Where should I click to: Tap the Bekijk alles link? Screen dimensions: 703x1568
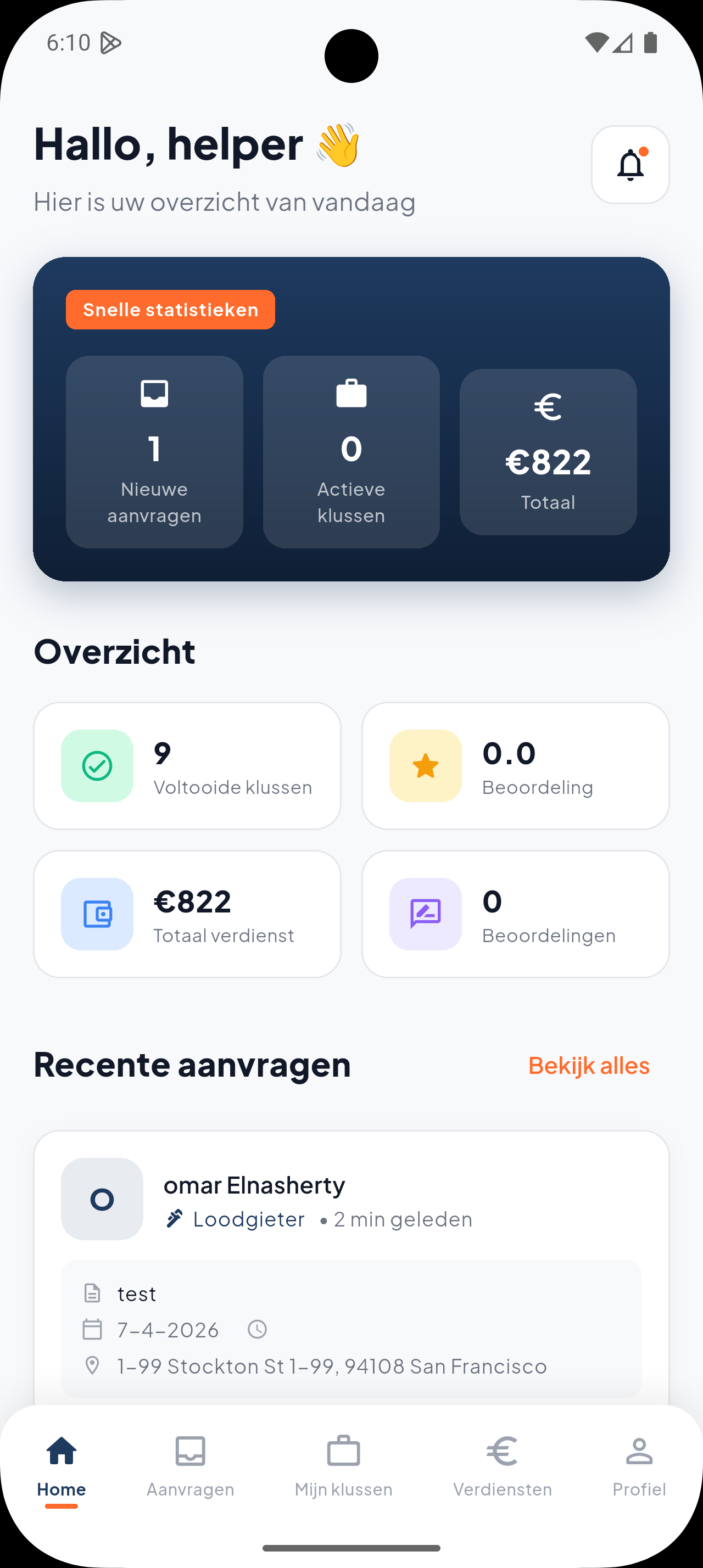pyautogui.click(x=588, y=1065)
